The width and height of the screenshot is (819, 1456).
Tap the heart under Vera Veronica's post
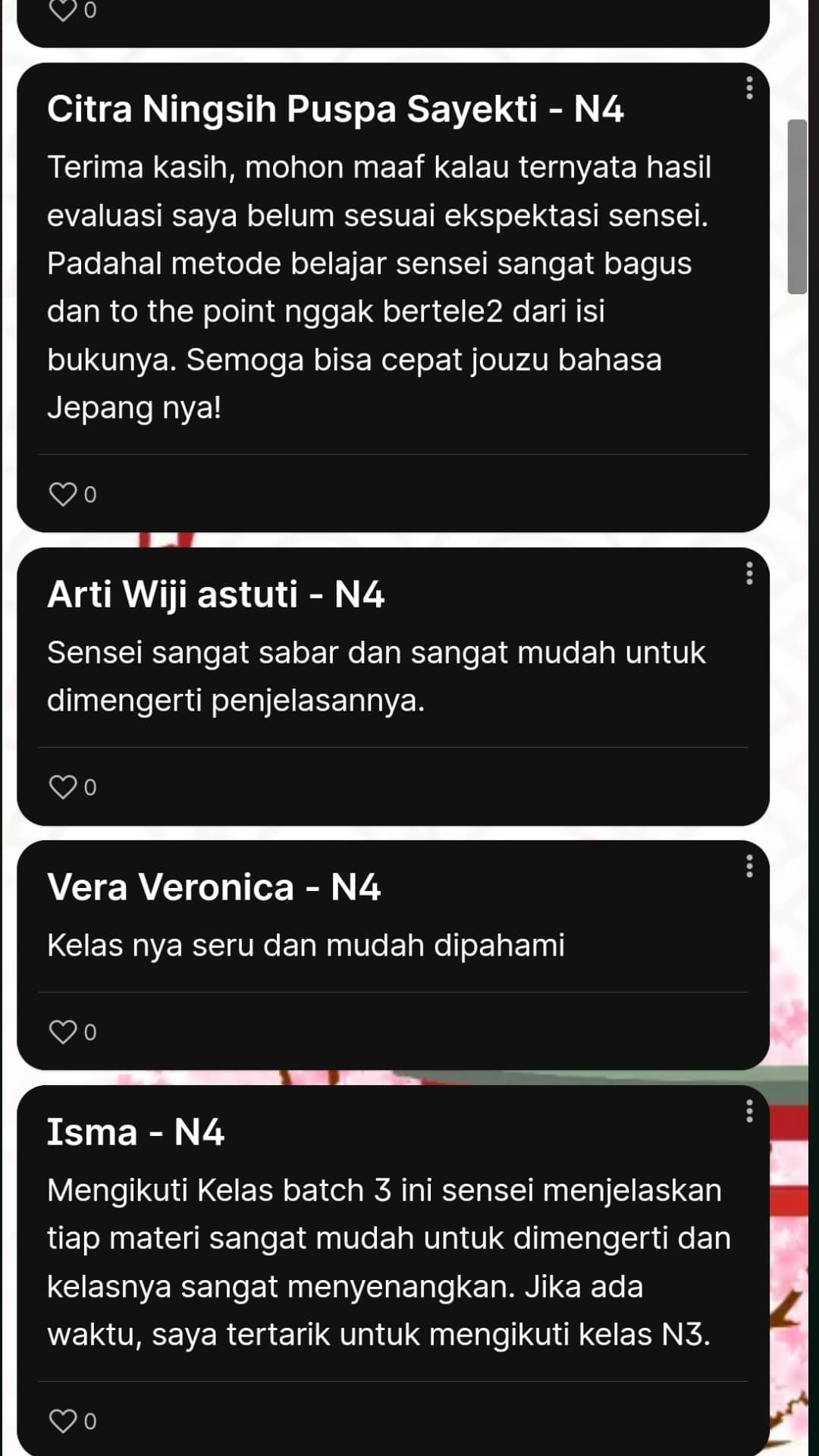pyautogui.click(x=63, y=1032)
